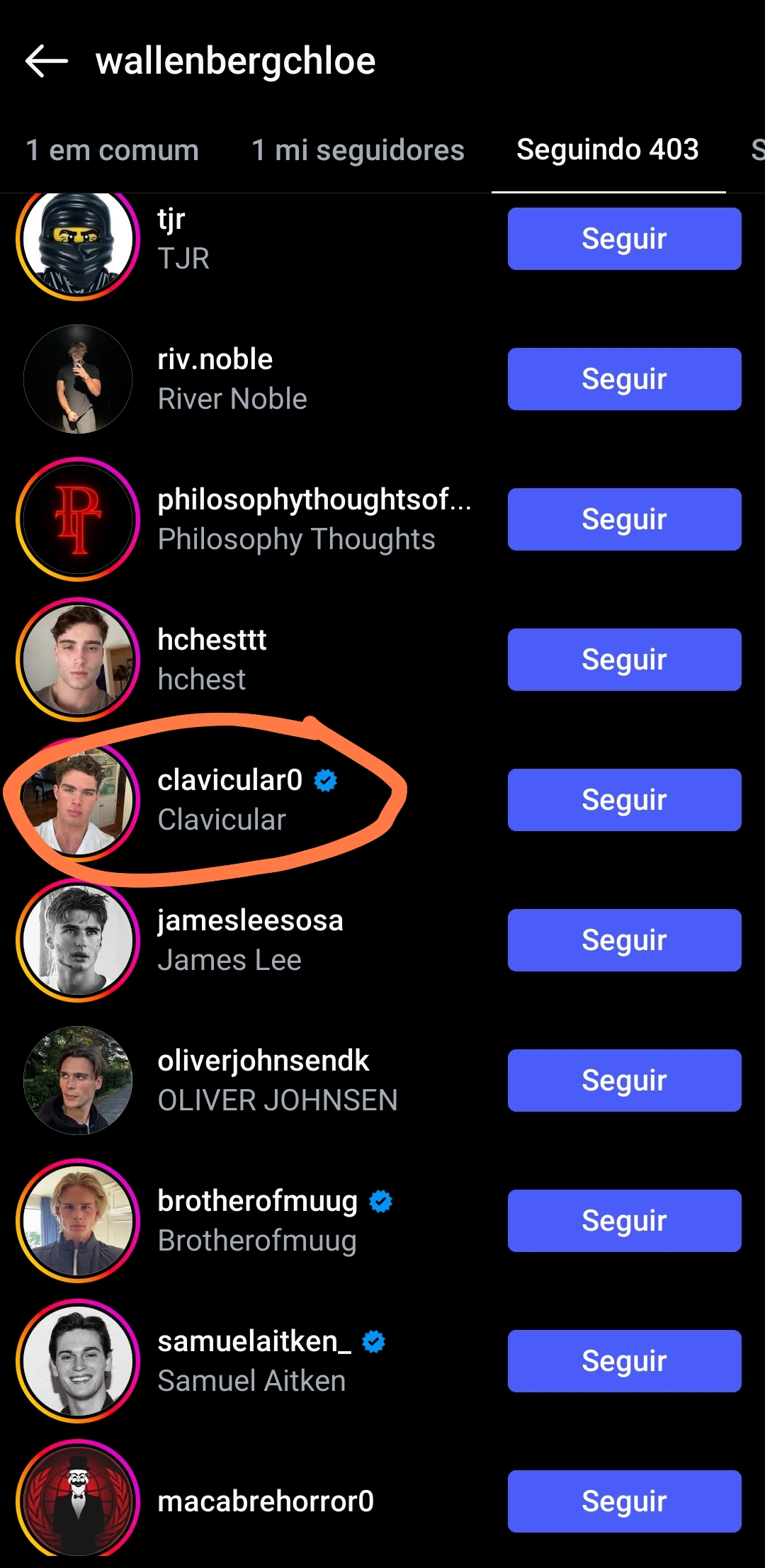
Task: Select the 'Seguindo 403' tab
Action: click(x=608, y=150)
